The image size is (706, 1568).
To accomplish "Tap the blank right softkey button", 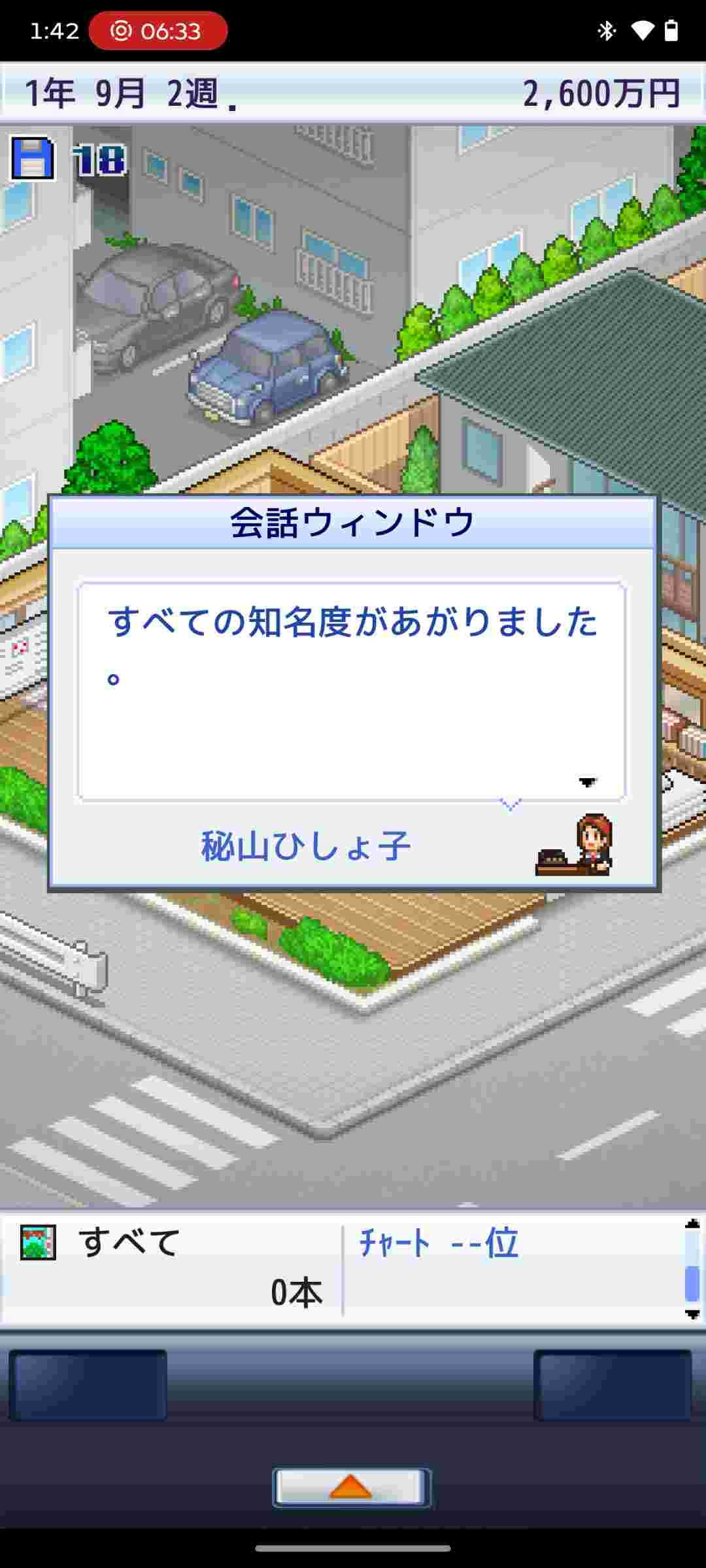I will [x=613, y=1385].
